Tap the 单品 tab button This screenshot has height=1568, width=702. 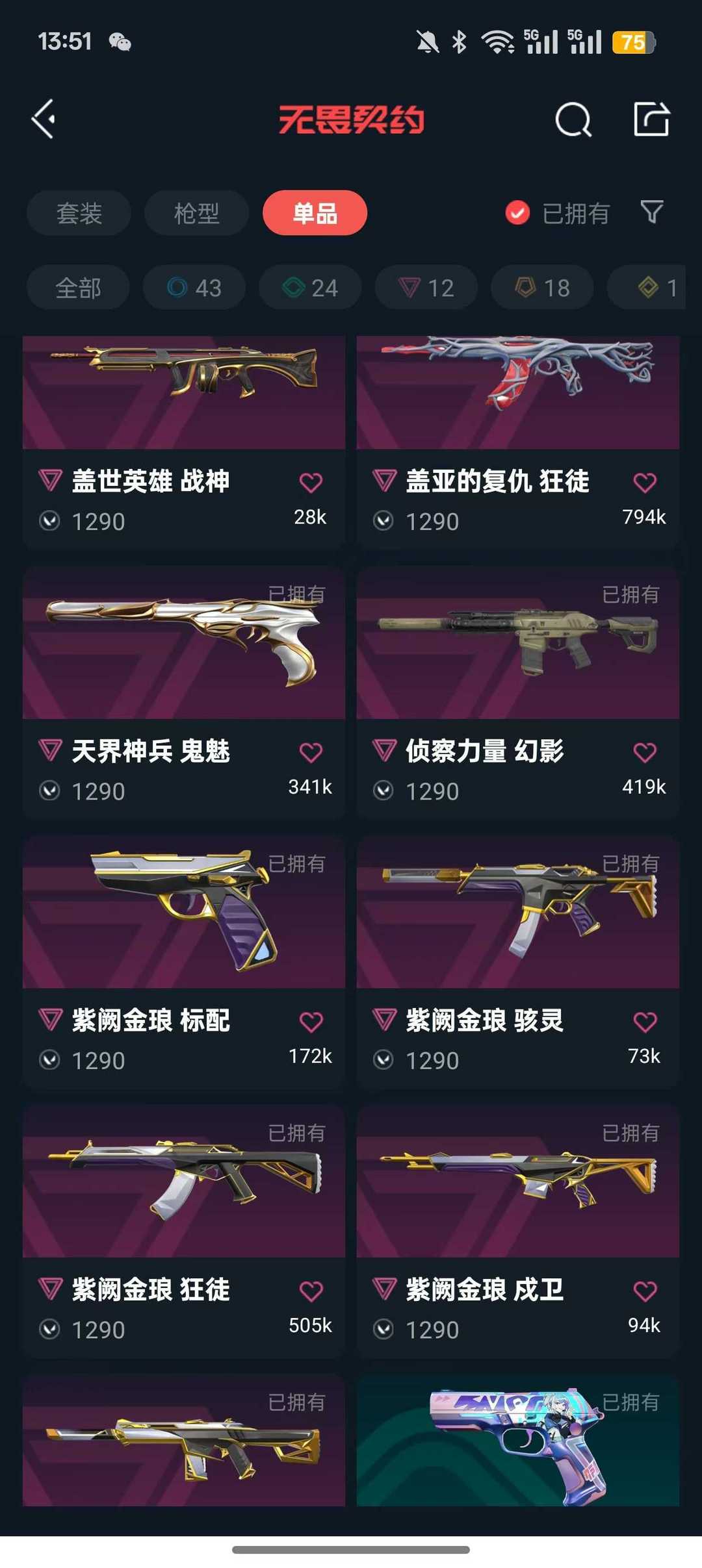tap(315, 212)
